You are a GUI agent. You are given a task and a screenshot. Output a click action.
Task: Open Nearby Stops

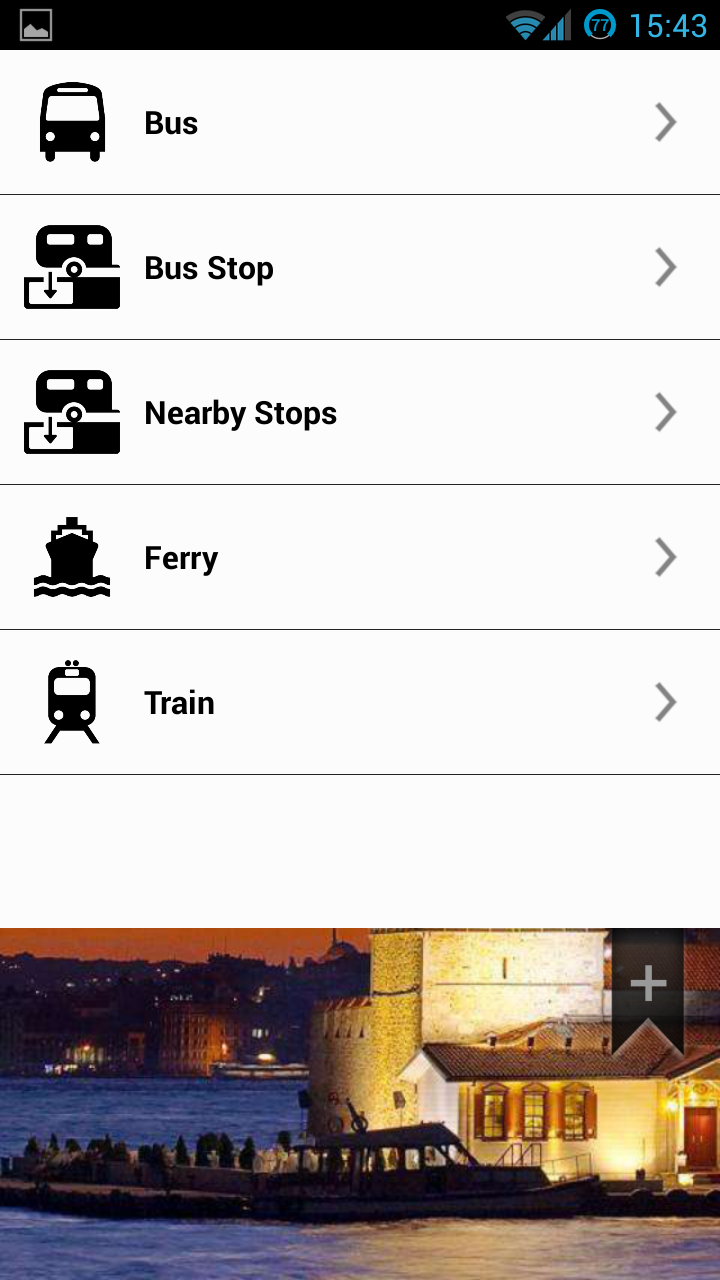360,413
